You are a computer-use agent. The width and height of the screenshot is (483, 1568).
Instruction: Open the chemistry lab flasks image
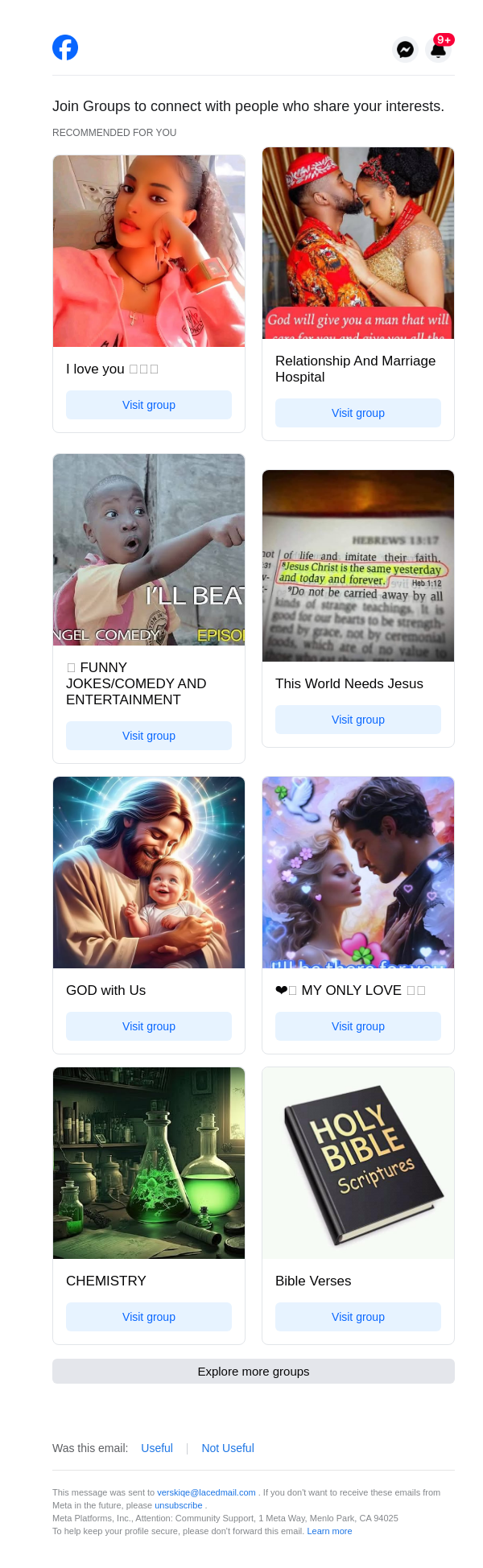click(149, 1163)
